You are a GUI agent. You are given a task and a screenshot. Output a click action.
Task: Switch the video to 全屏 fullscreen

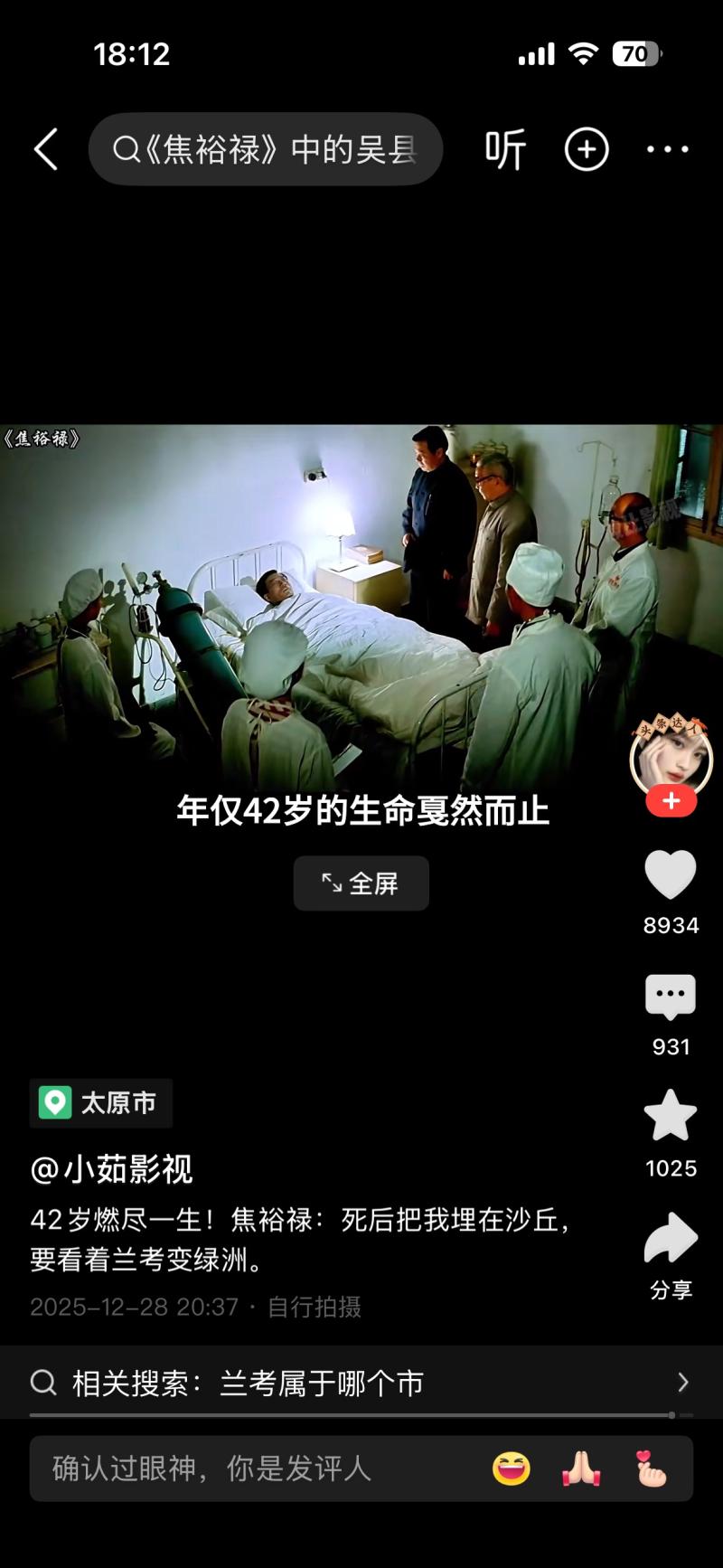click(361, 883)
